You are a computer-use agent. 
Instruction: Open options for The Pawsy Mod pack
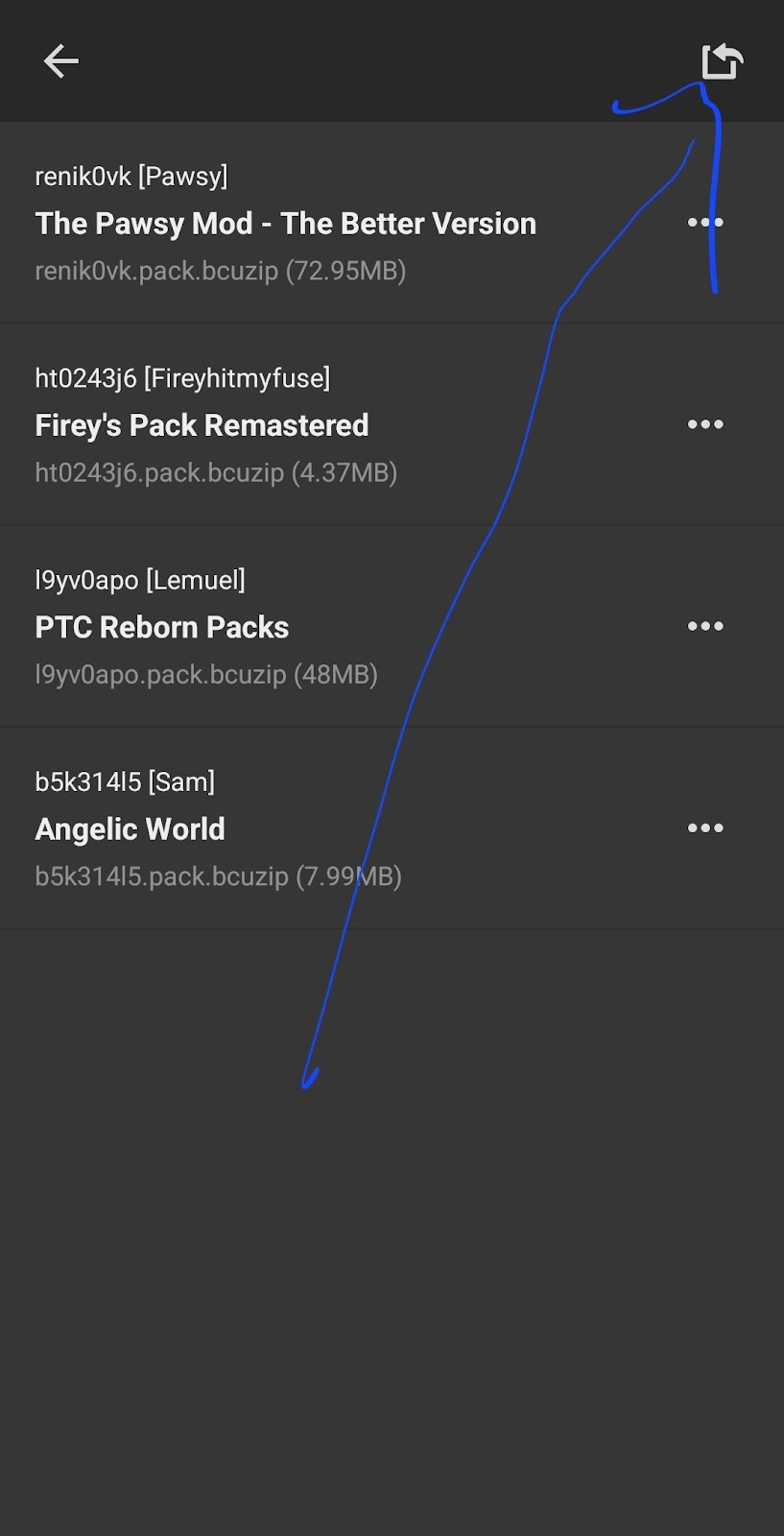tap(705, 223)
